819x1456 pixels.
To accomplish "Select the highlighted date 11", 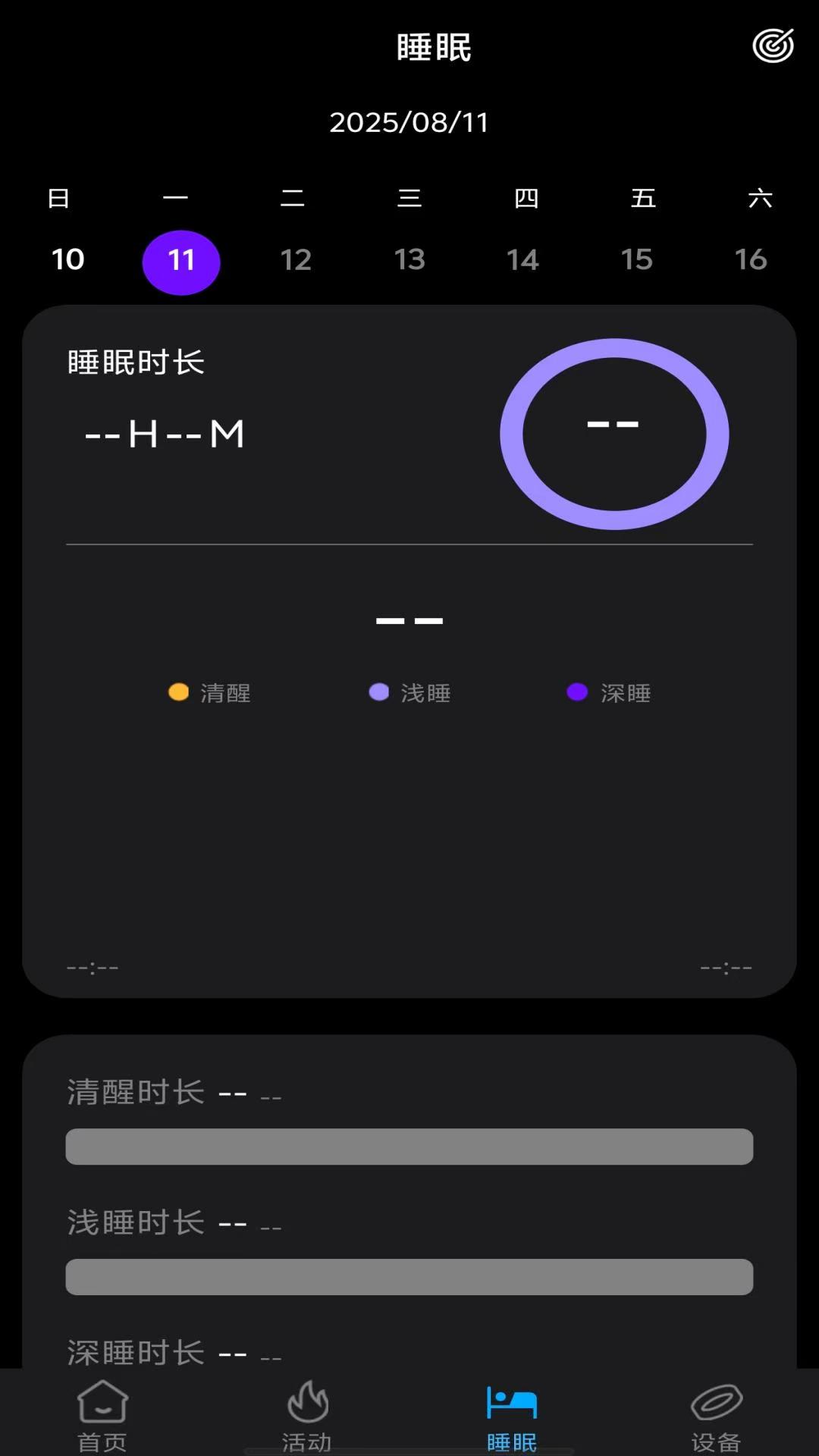I will click(181, 261).
